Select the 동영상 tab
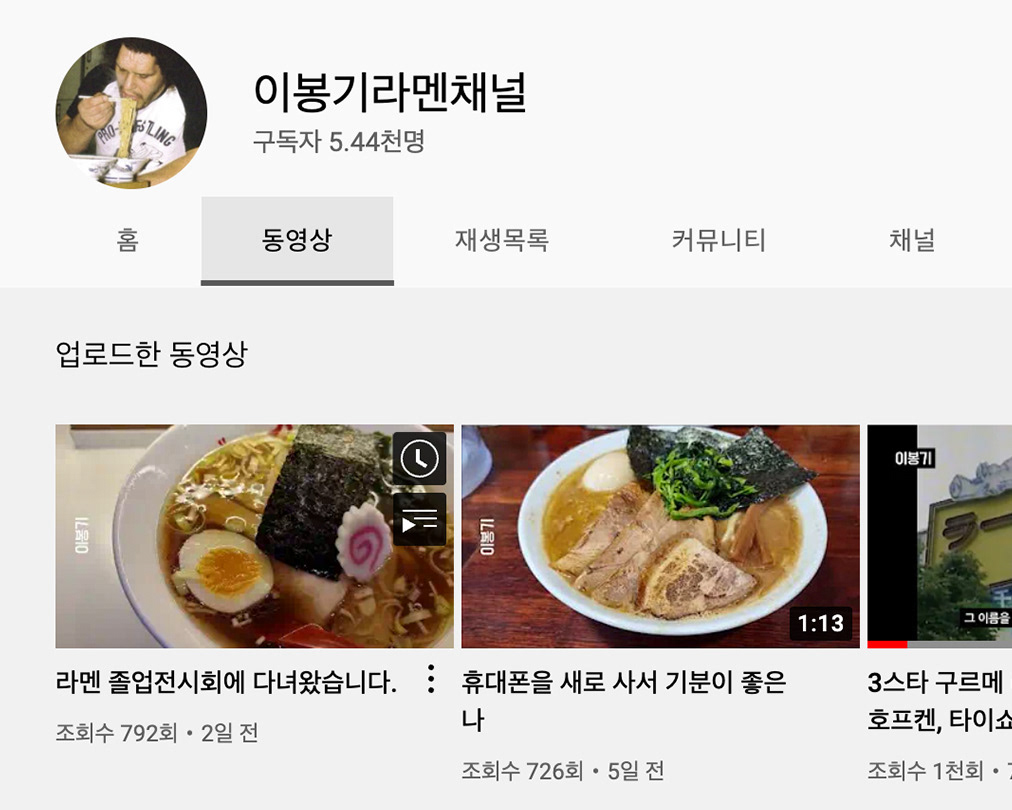Viewport: 1012px width, 810px height. (297, 241)
